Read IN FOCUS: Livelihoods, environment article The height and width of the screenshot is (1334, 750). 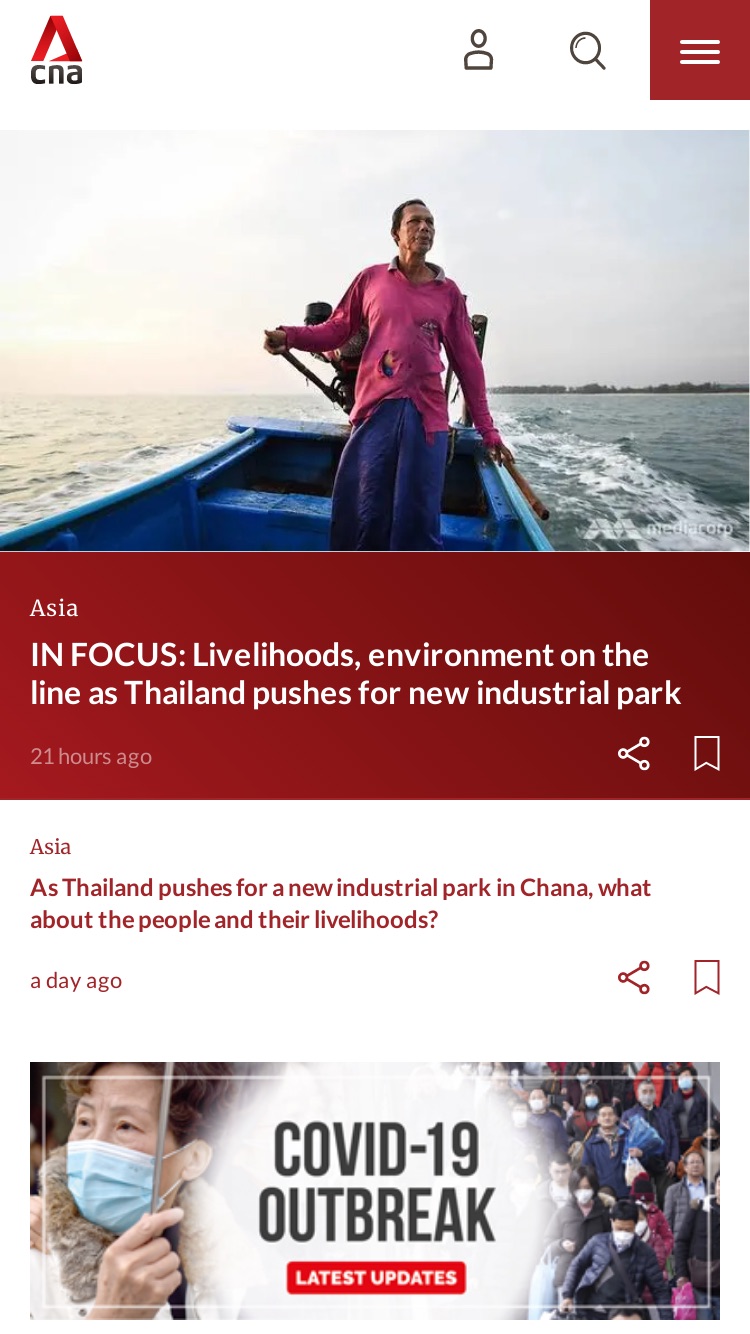pyautogui.click(x=356, y=674)
